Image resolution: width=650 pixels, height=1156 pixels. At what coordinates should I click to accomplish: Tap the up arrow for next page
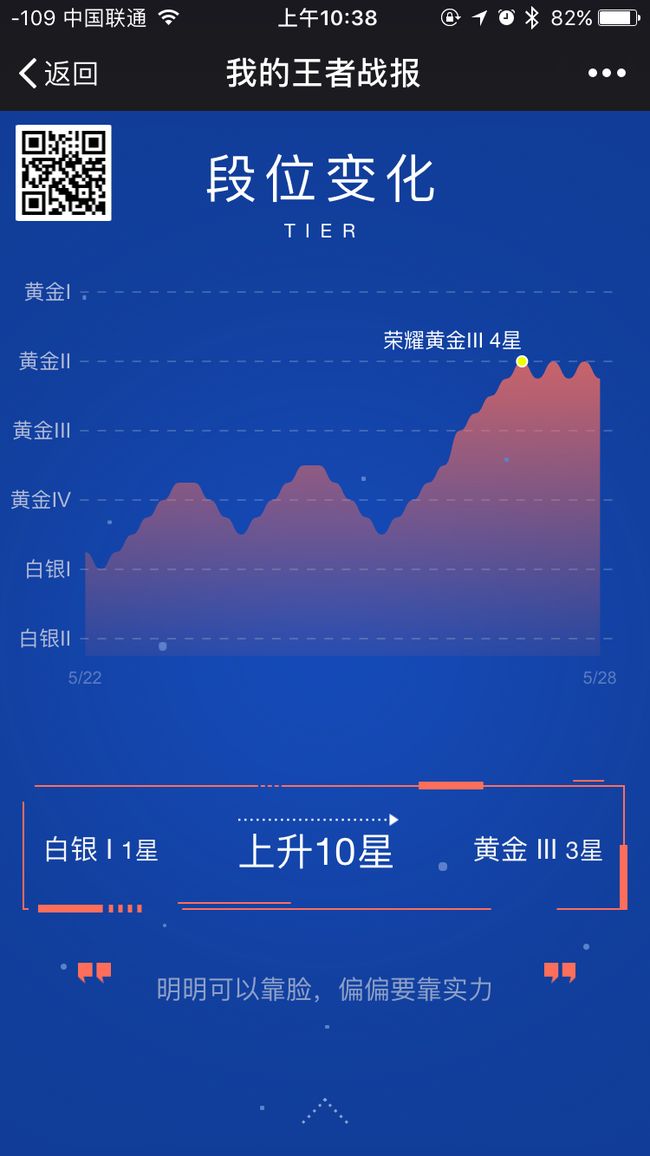324,1111
